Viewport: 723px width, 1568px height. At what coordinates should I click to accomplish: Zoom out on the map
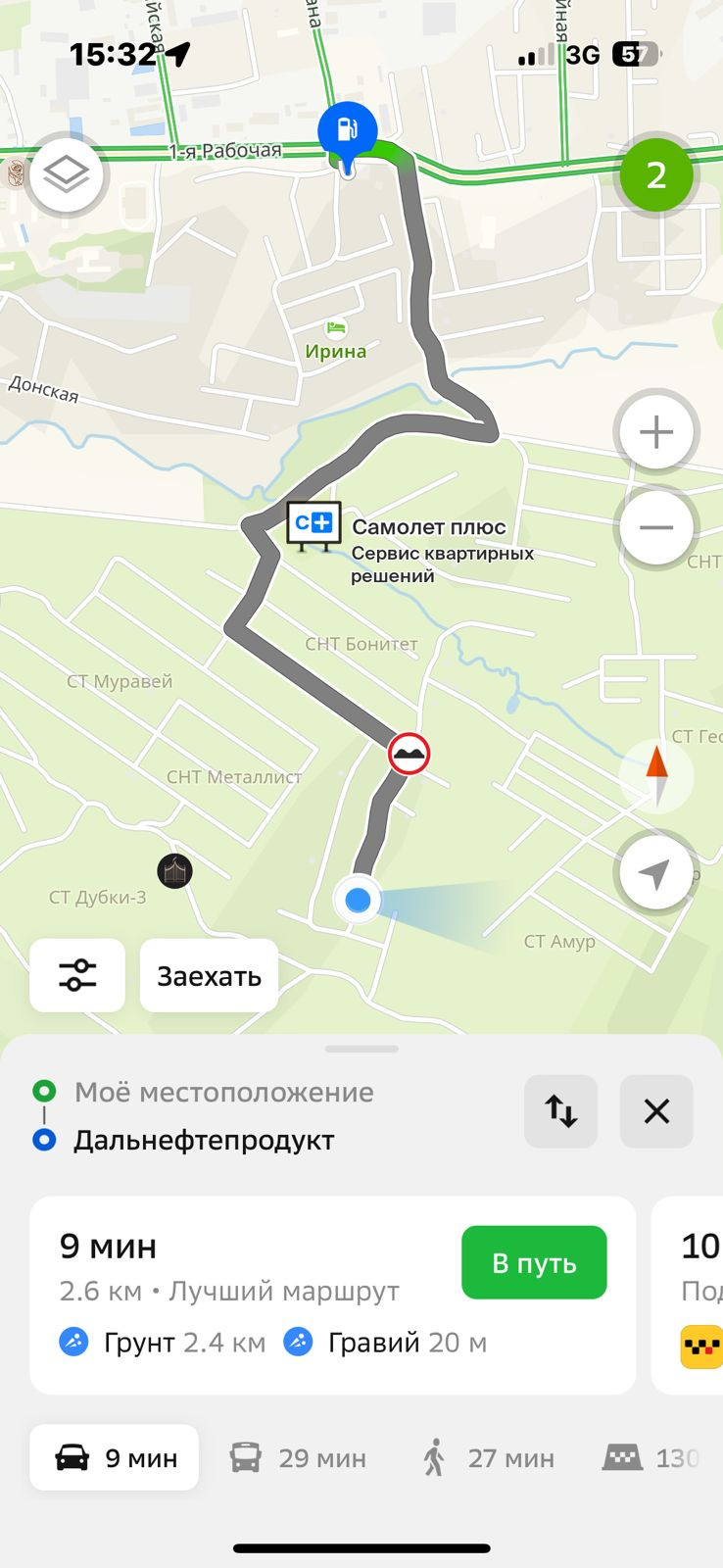coord(655,527)
